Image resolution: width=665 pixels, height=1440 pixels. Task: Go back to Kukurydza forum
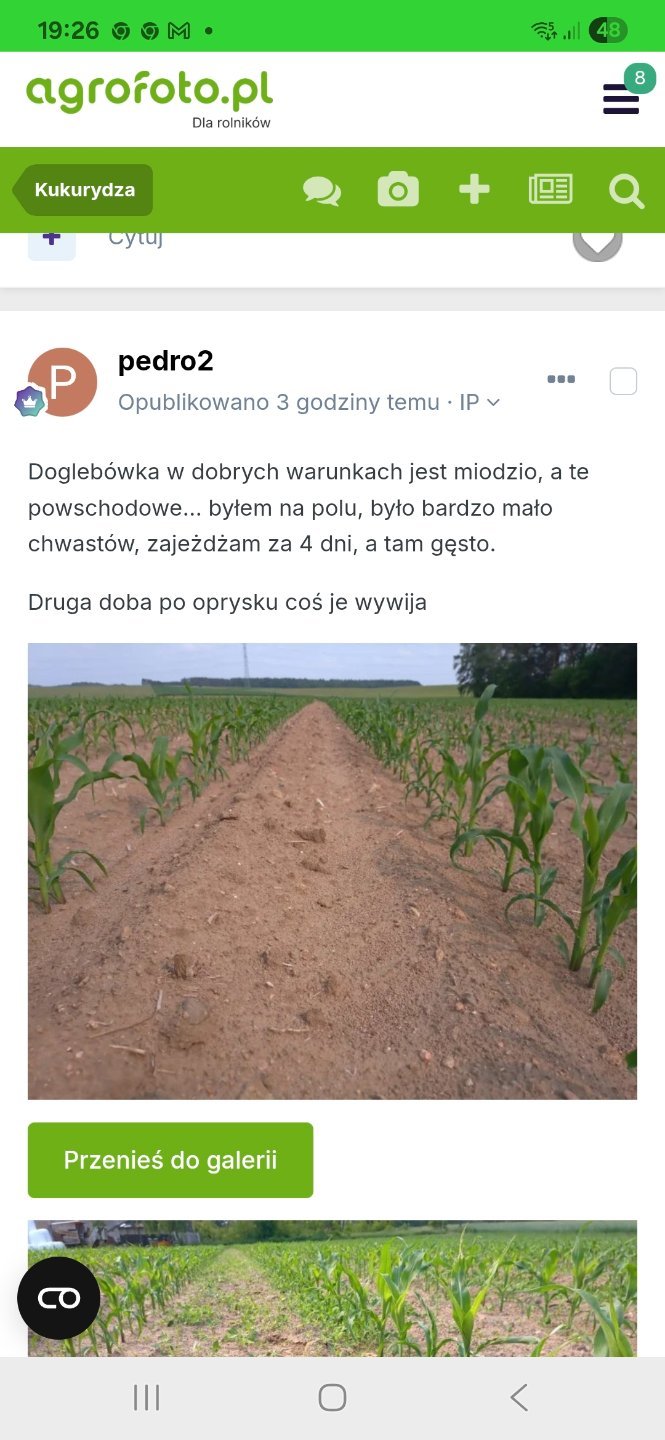(85, 190)
